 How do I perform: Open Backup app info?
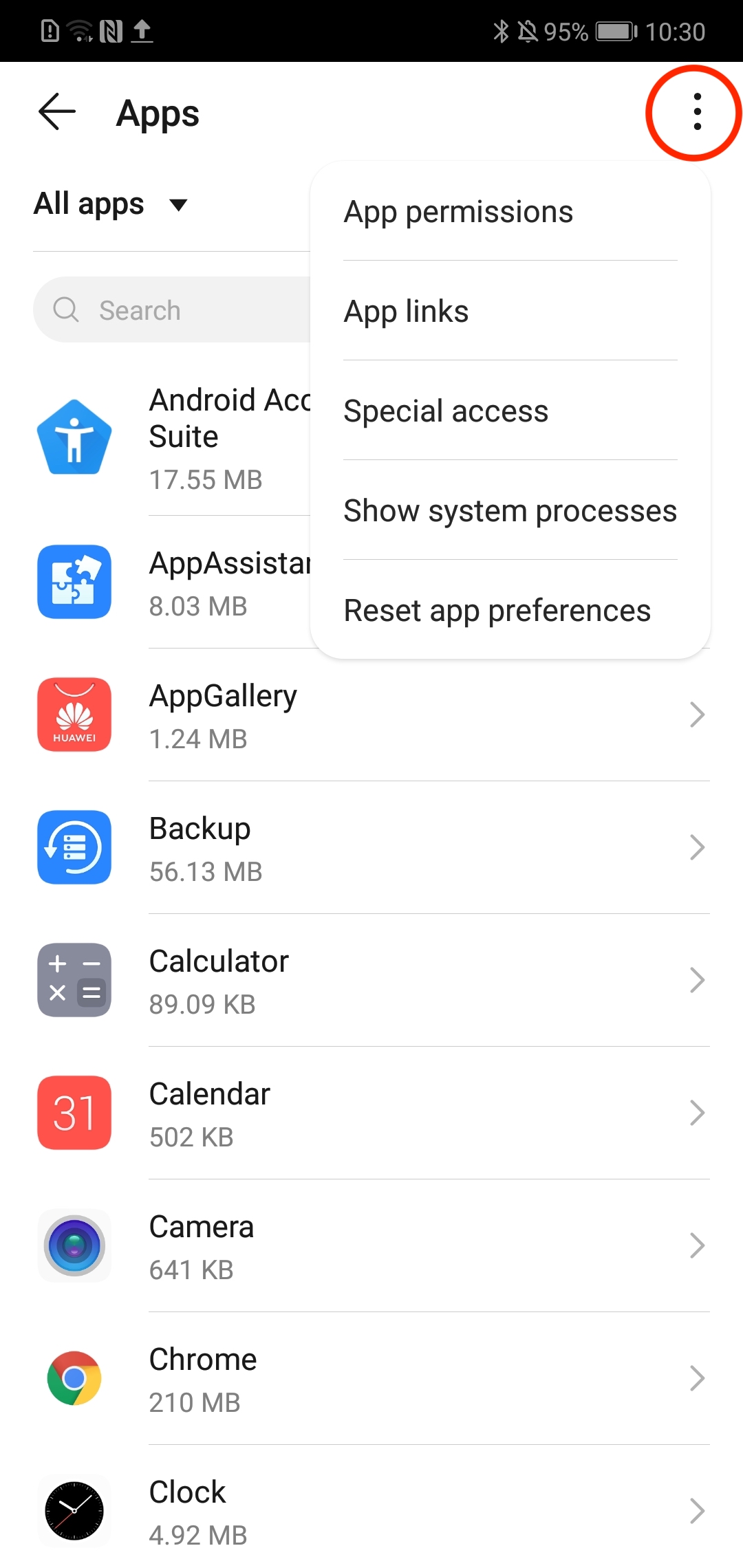pyautogui.click(x=371, y=848)
